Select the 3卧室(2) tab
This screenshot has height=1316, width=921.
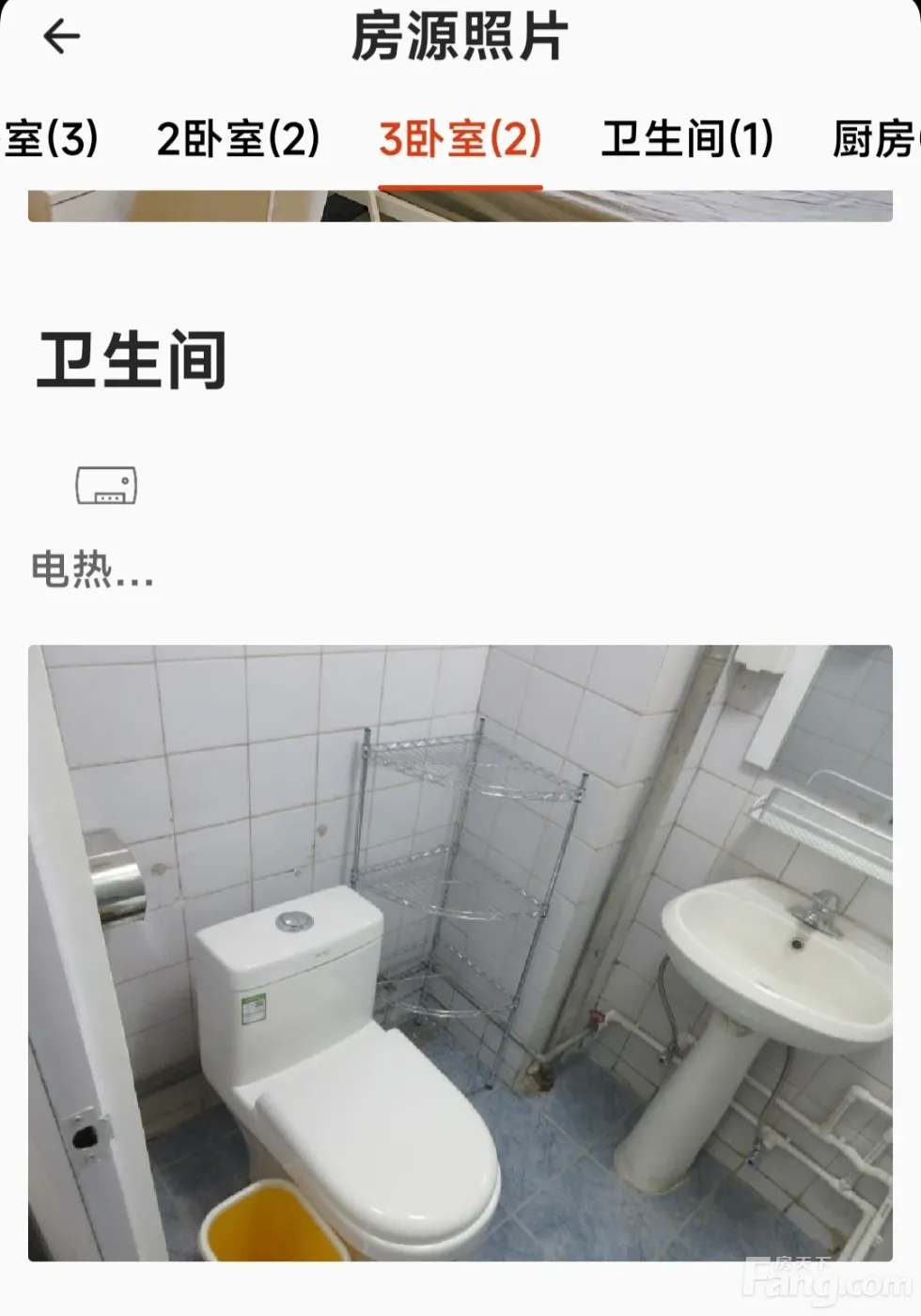460,139
